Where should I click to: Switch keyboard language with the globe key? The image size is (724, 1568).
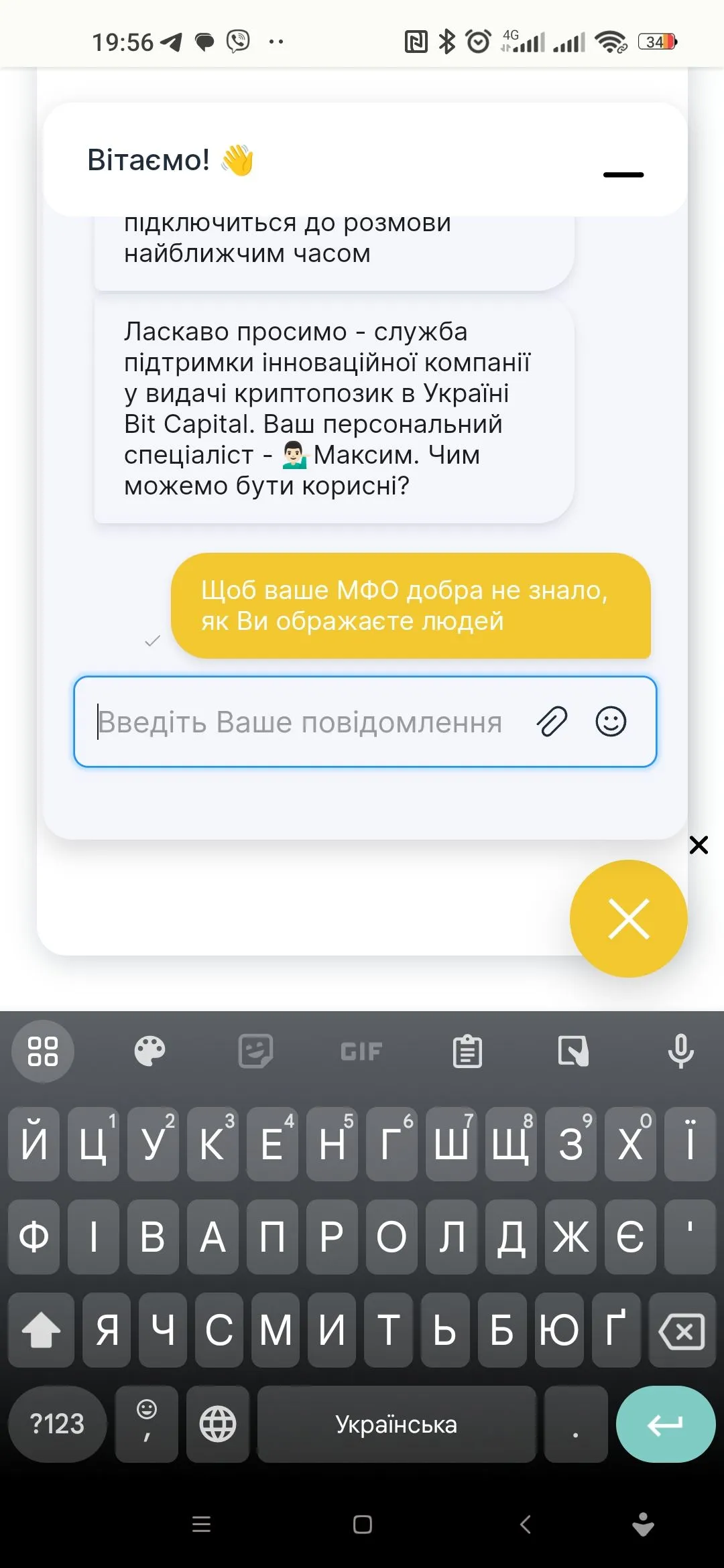(x=218, y=1424)
